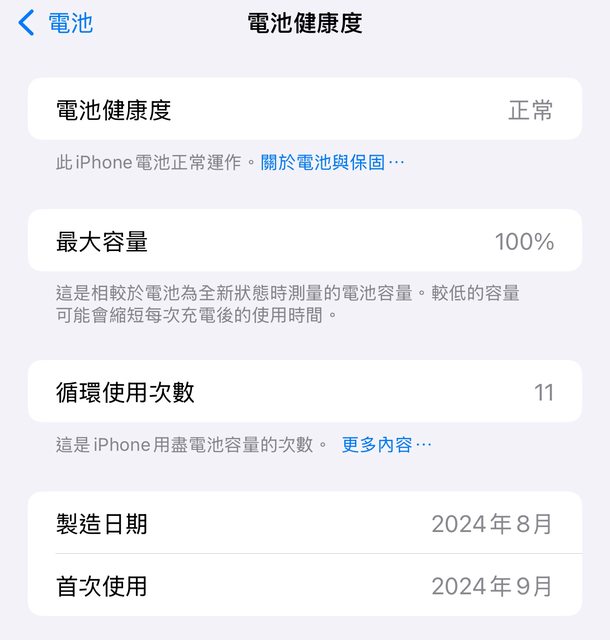This screenshot has height=640, width=610.
Task: Go back to the 電池 settings
Action: pyautogui.click(x=56, y=23)
